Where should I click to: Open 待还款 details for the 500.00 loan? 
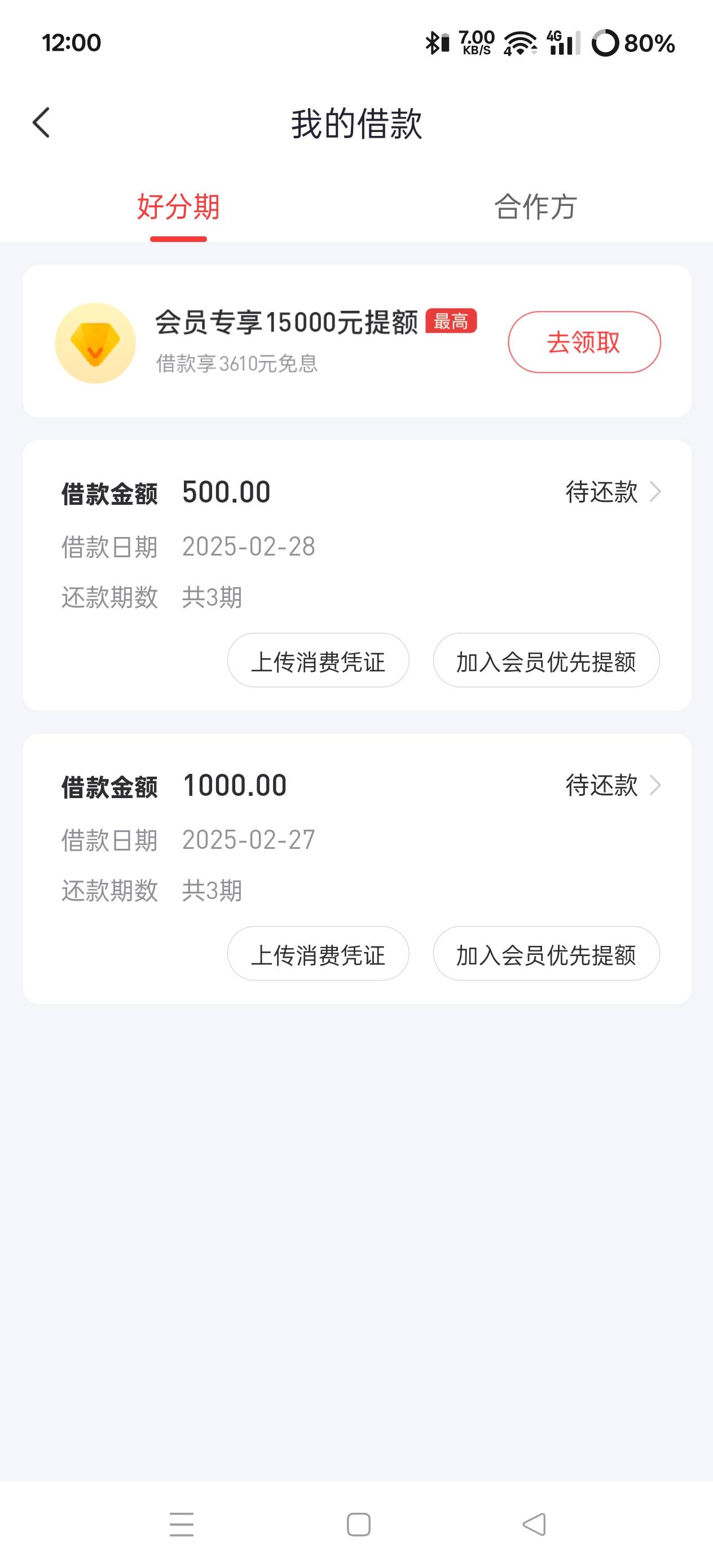click(x=613, y=492)
